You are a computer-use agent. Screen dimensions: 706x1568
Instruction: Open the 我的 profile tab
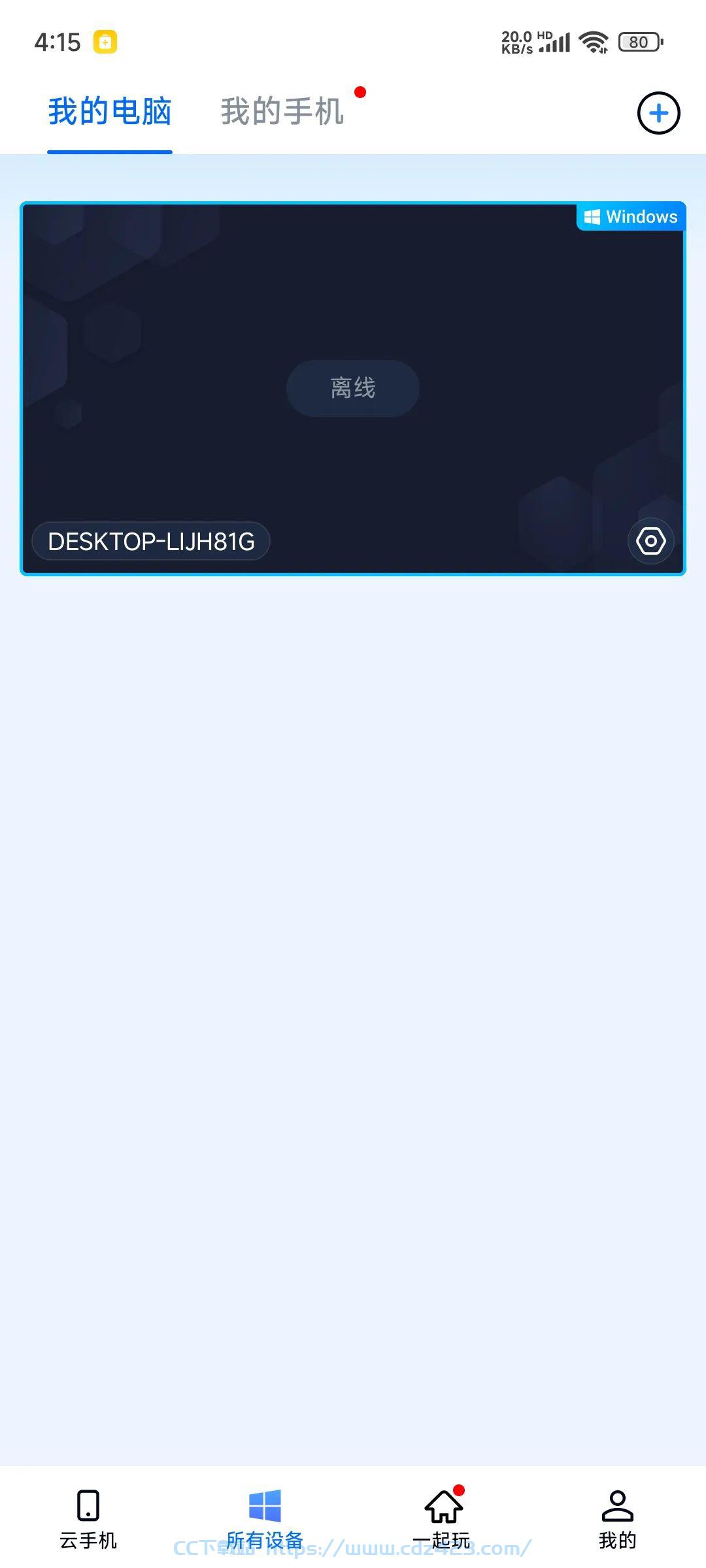(618, 1518)
